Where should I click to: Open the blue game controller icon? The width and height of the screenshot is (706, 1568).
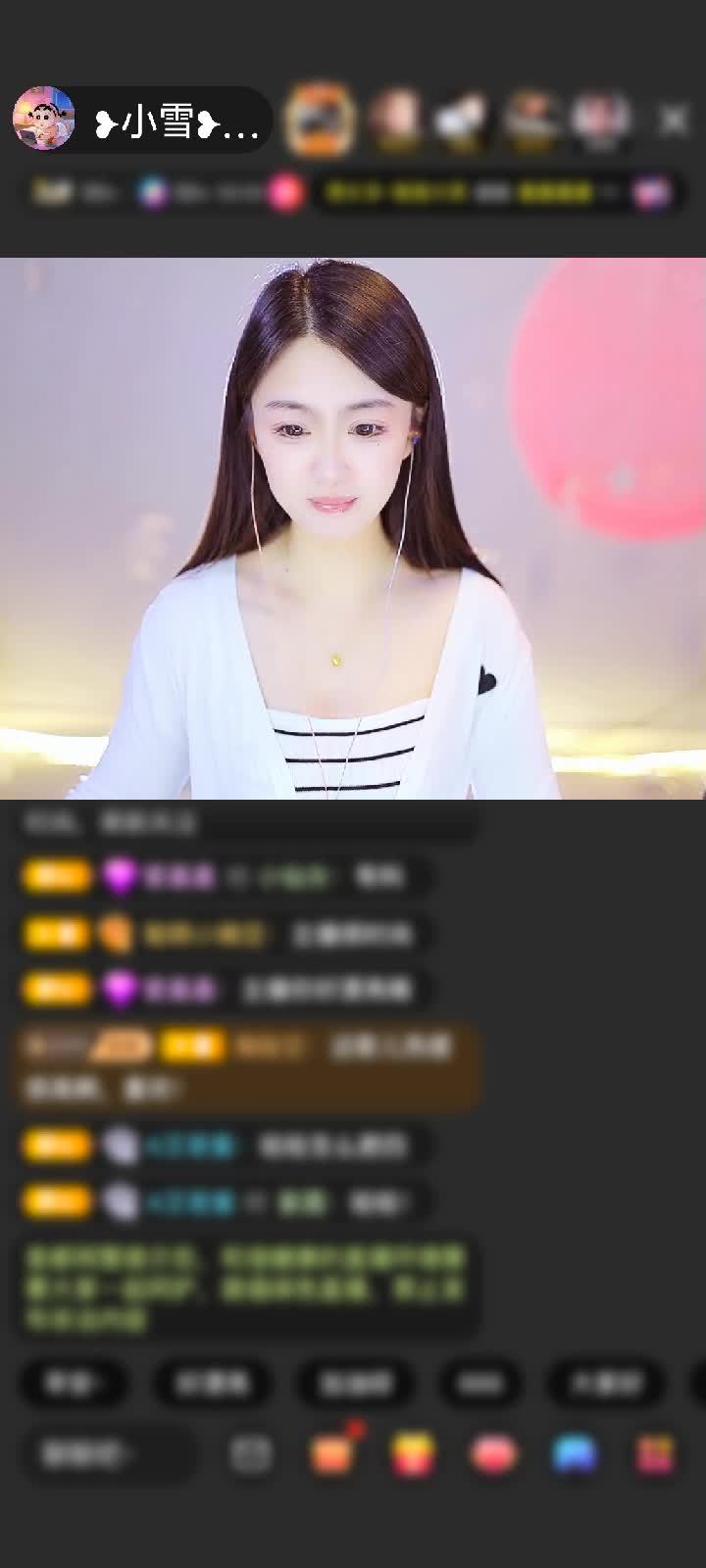tap(575, 1454)
